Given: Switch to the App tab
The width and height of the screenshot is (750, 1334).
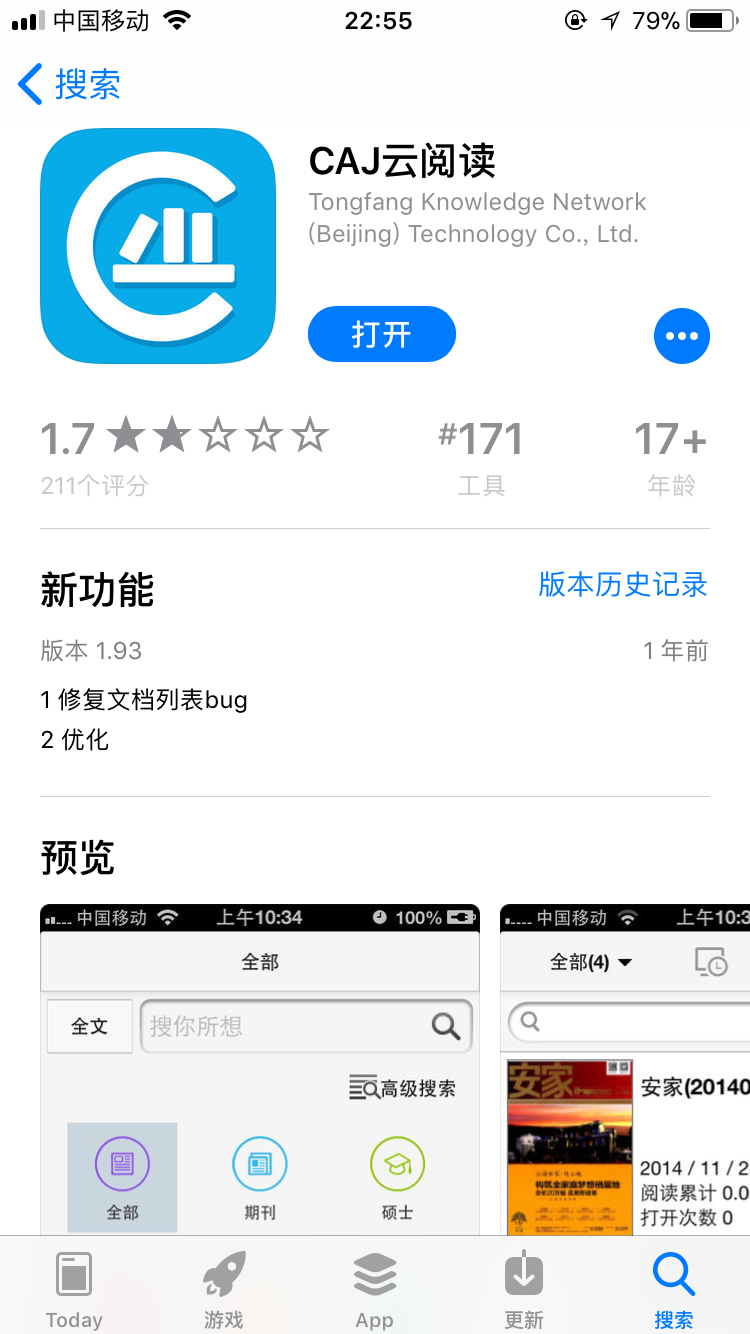Looking at the screenshot, I should (375, 1290).
